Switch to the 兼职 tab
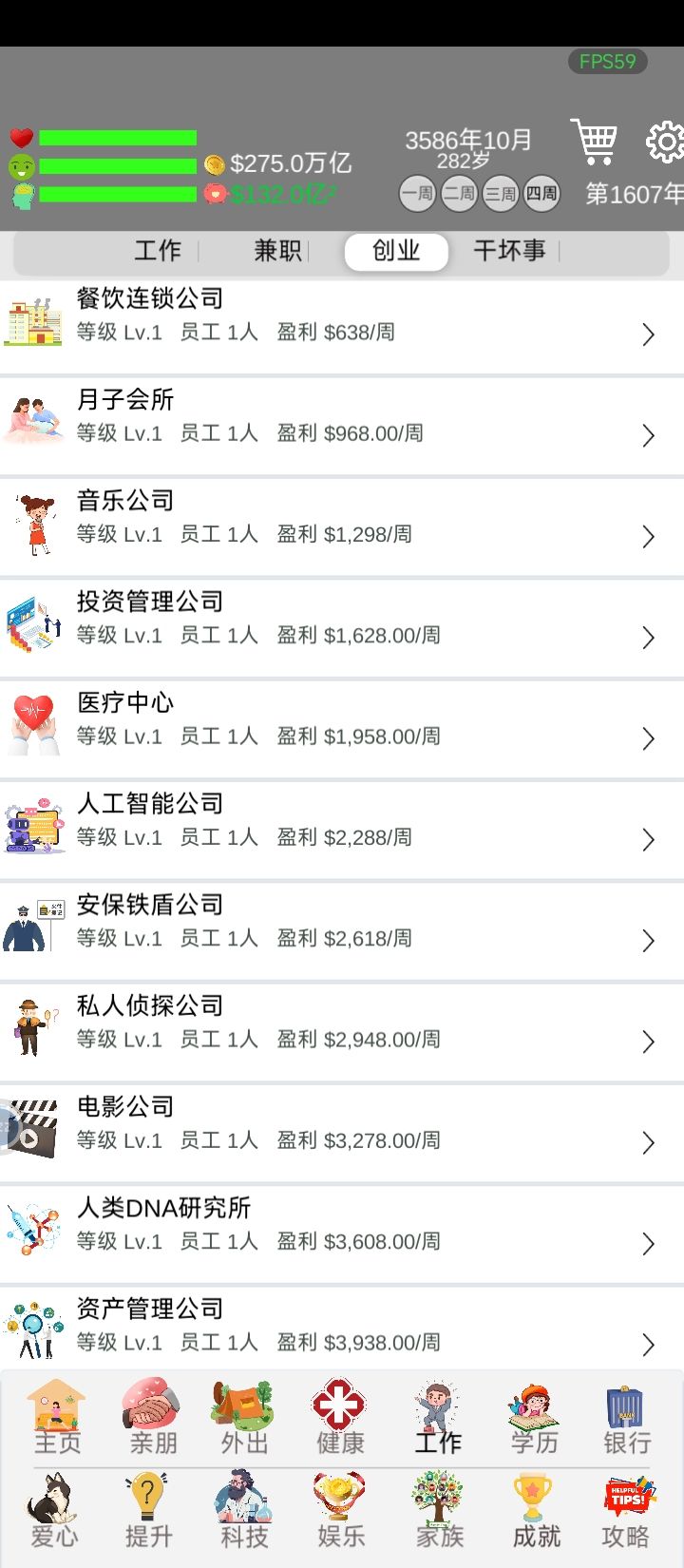Screen dimensions: 684x1568 coord(277,251)
